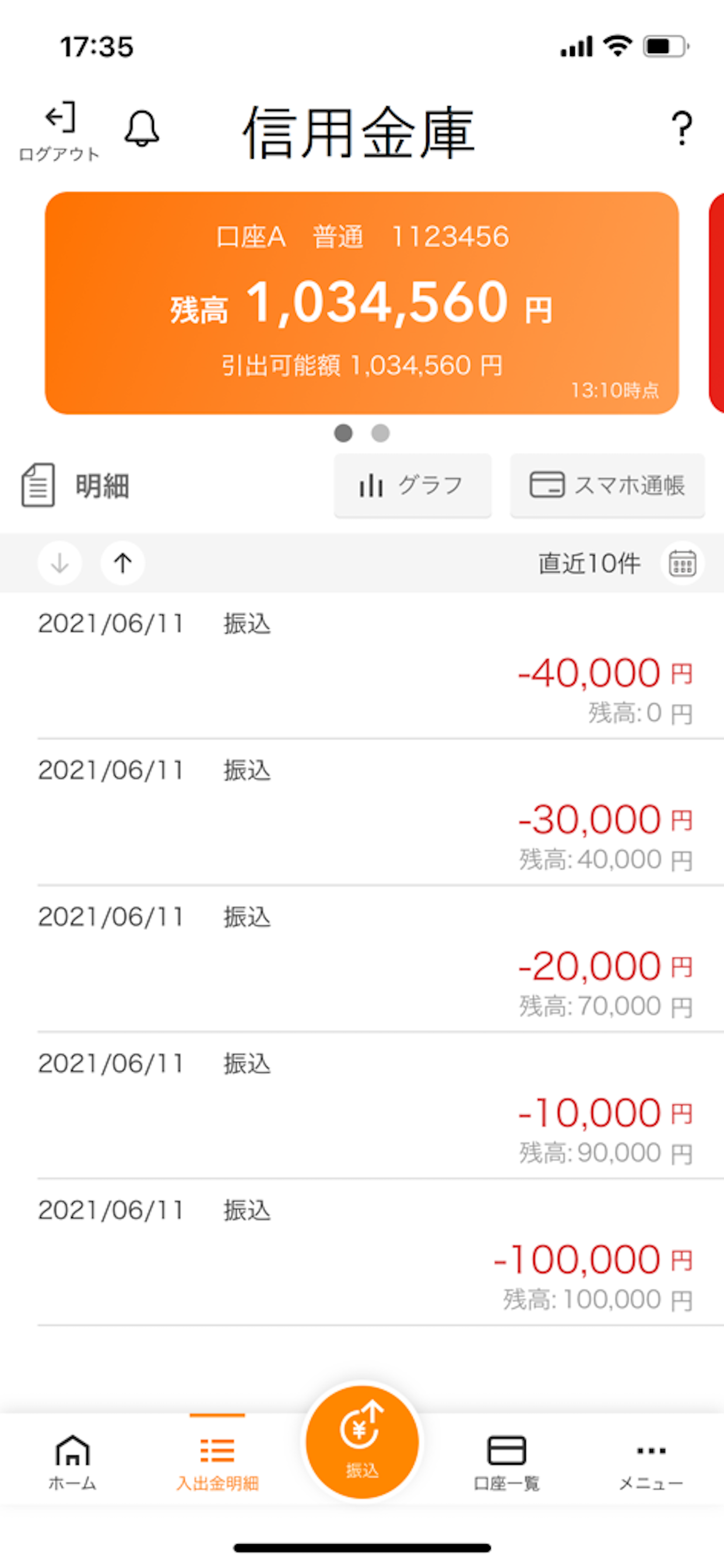
Task: Sort the statement with the up arrow
Action: point(123,563)
